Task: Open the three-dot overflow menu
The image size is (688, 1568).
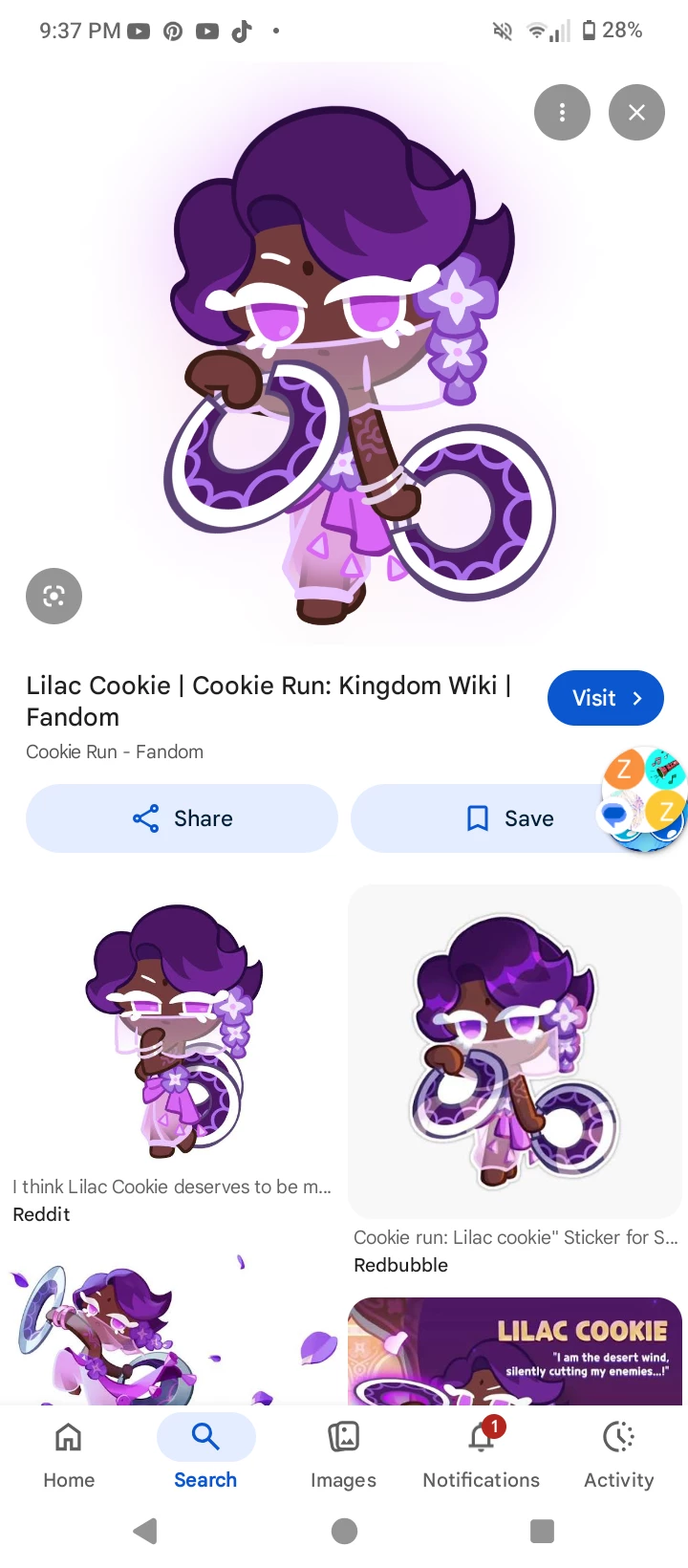Action: click(562, 113)
